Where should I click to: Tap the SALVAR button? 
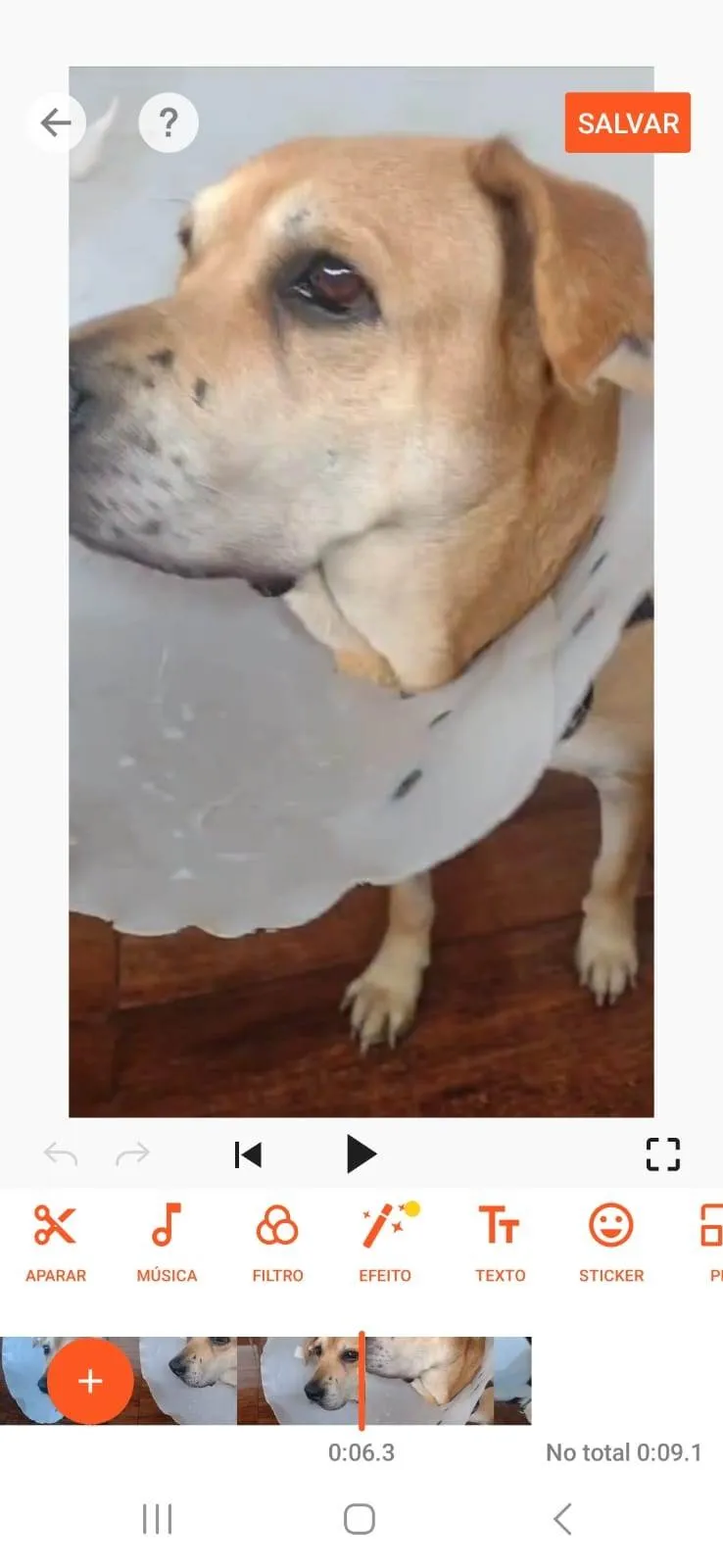point(627,123)
